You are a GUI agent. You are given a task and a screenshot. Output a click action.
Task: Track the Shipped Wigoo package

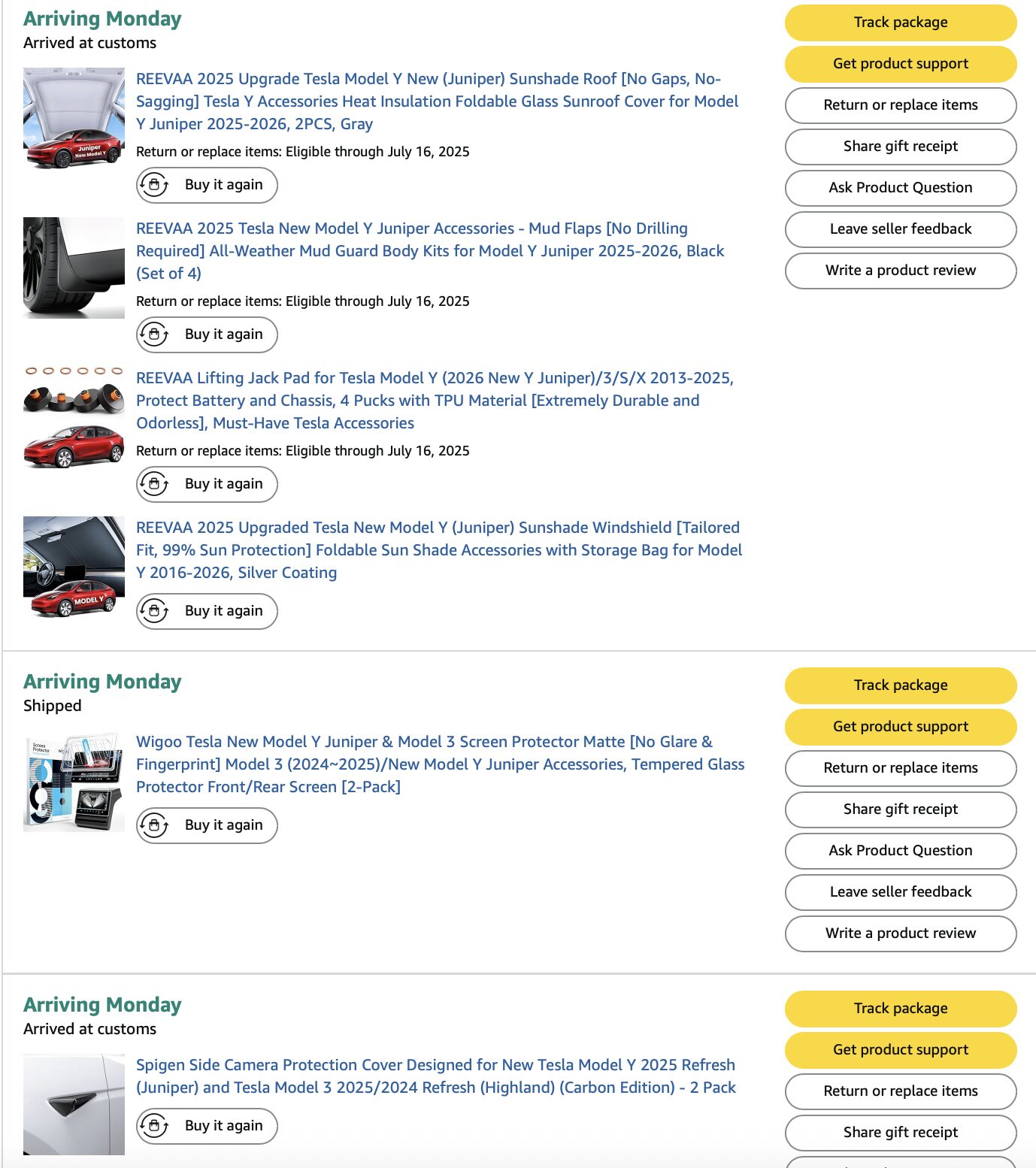coord(900,685)
